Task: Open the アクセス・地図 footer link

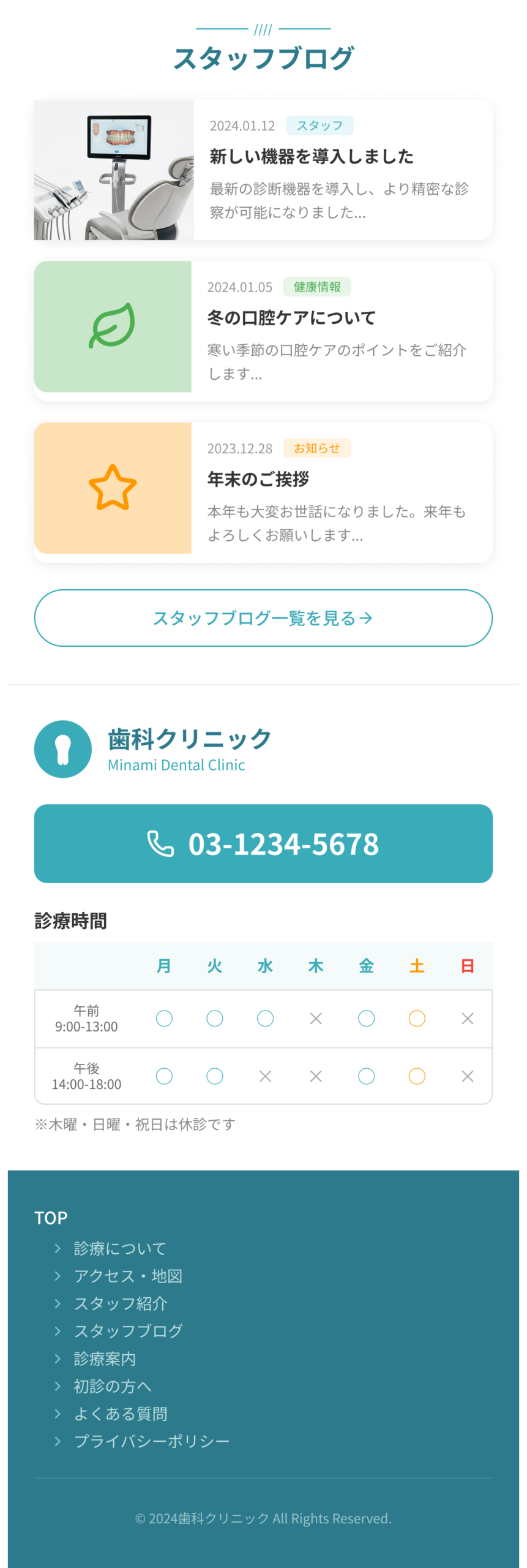Action: 128,1276
